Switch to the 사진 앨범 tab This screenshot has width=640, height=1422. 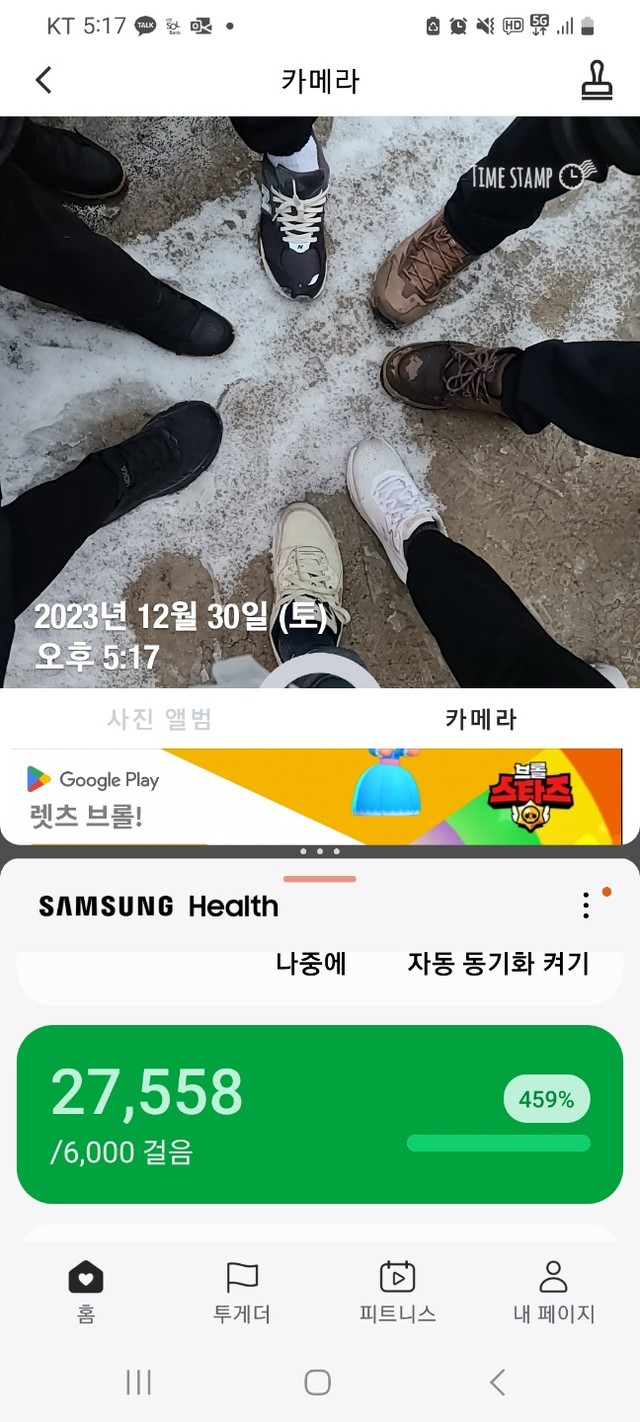coord(160,718)
